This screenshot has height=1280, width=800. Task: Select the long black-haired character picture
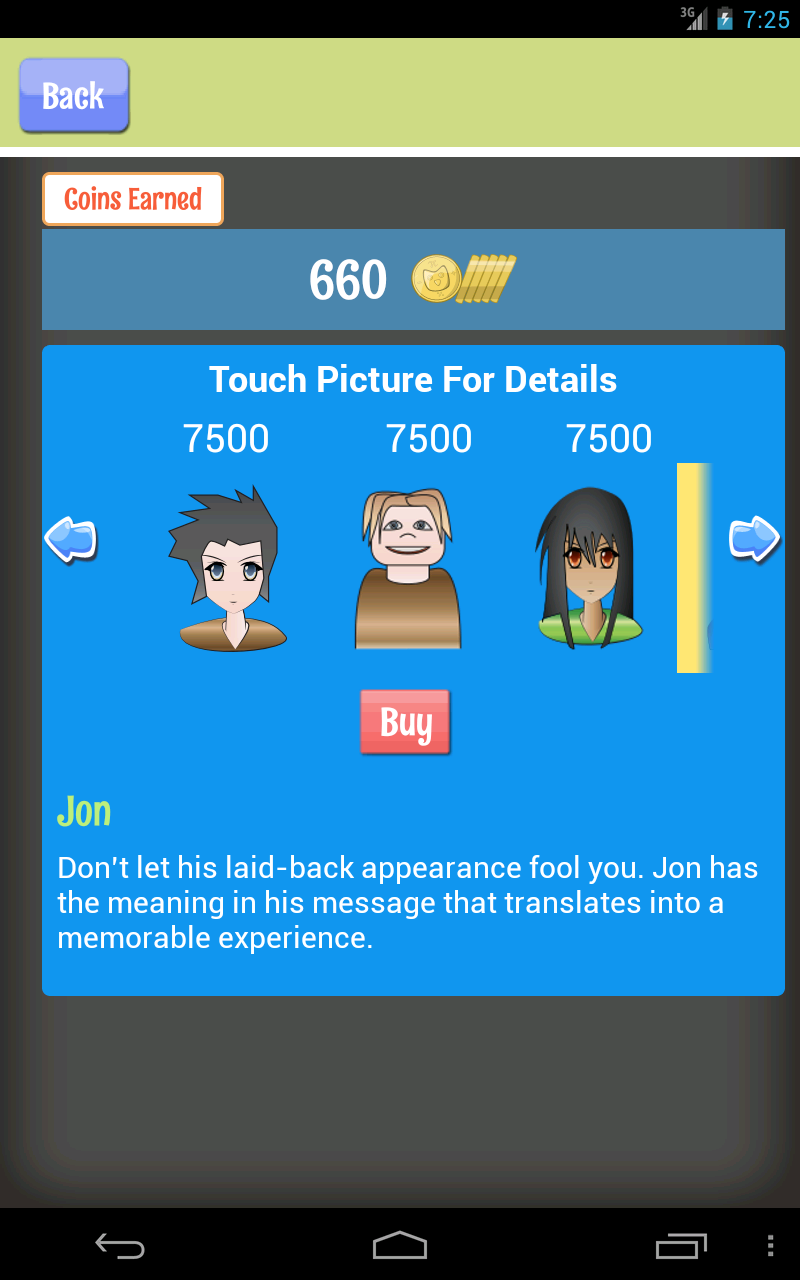click(x=590, y=569)
